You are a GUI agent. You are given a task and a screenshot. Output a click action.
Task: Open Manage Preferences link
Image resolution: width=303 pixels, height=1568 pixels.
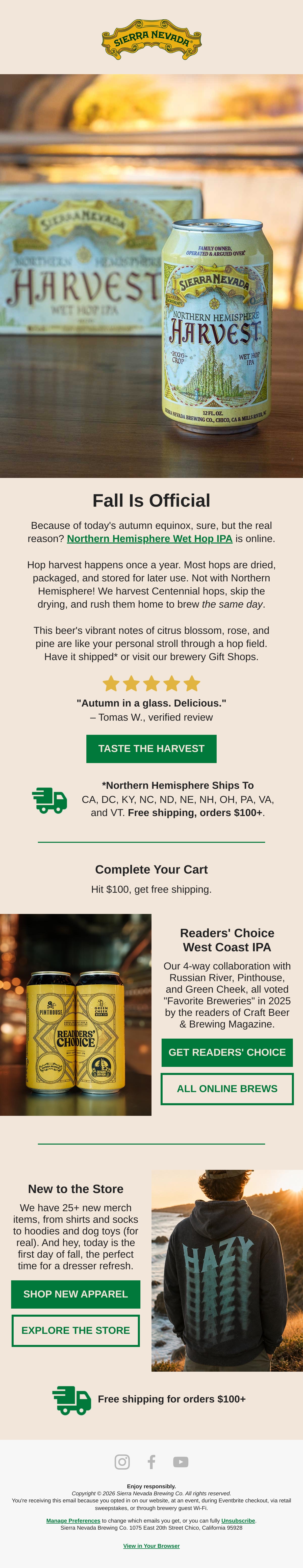point(73,1521)
